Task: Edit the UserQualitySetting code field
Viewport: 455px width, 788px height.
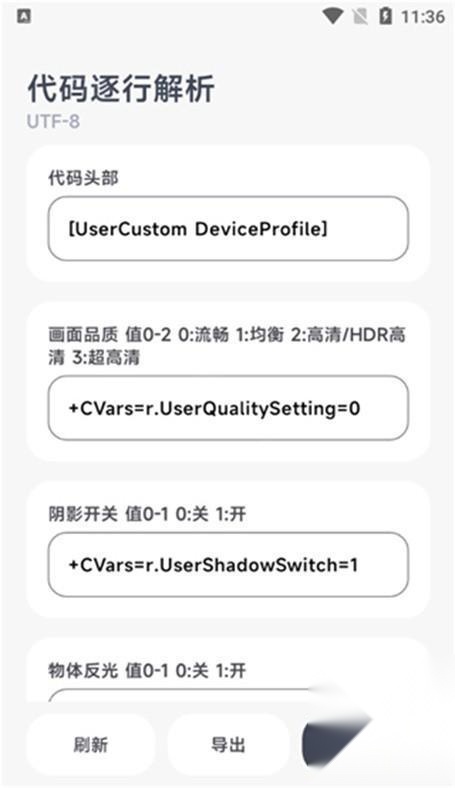Action: pos(228,408)
